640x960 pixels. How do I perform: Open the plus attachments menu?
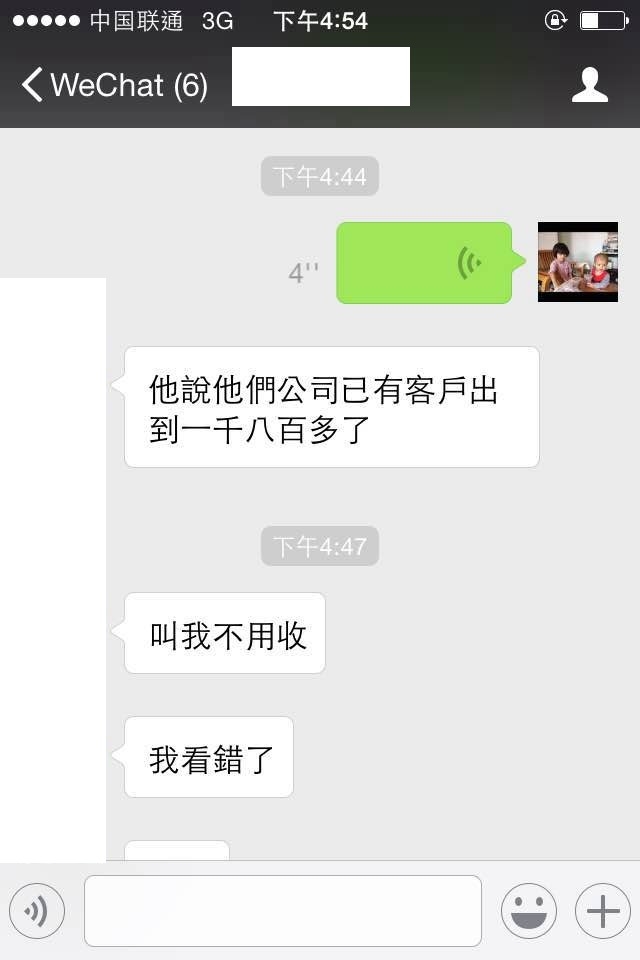pos(602,911)
